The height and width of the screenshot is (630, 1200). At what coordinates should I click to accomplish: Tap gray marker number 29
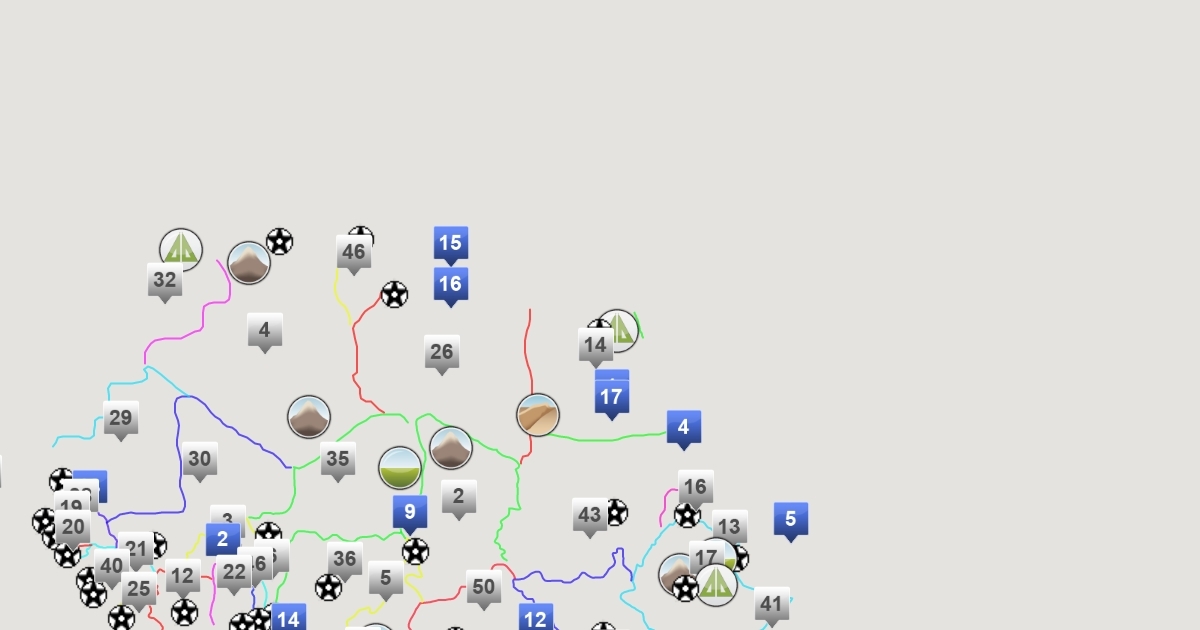[x=120, y=420]
